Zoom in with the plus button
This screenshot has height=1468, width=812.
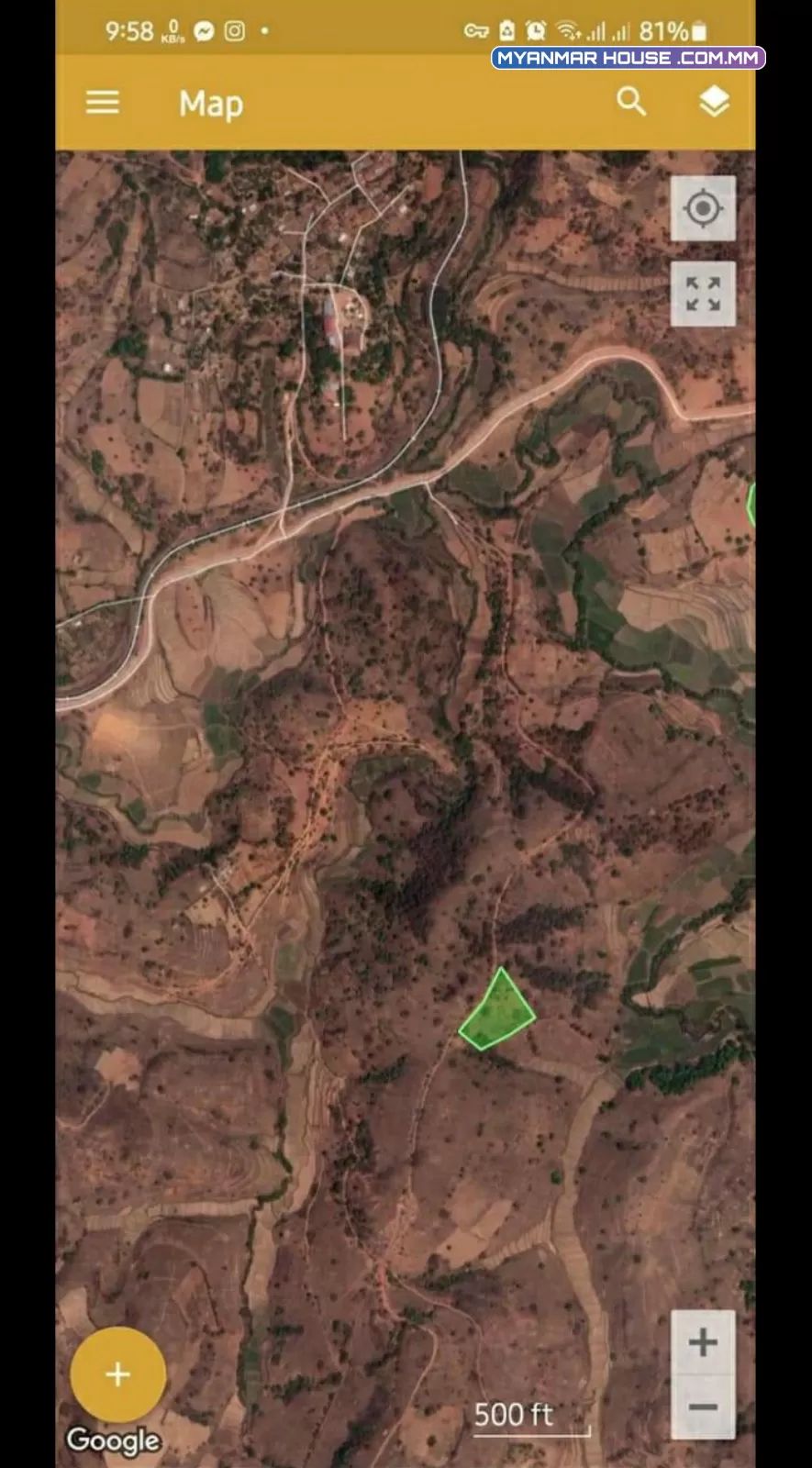coord(703,1342)
